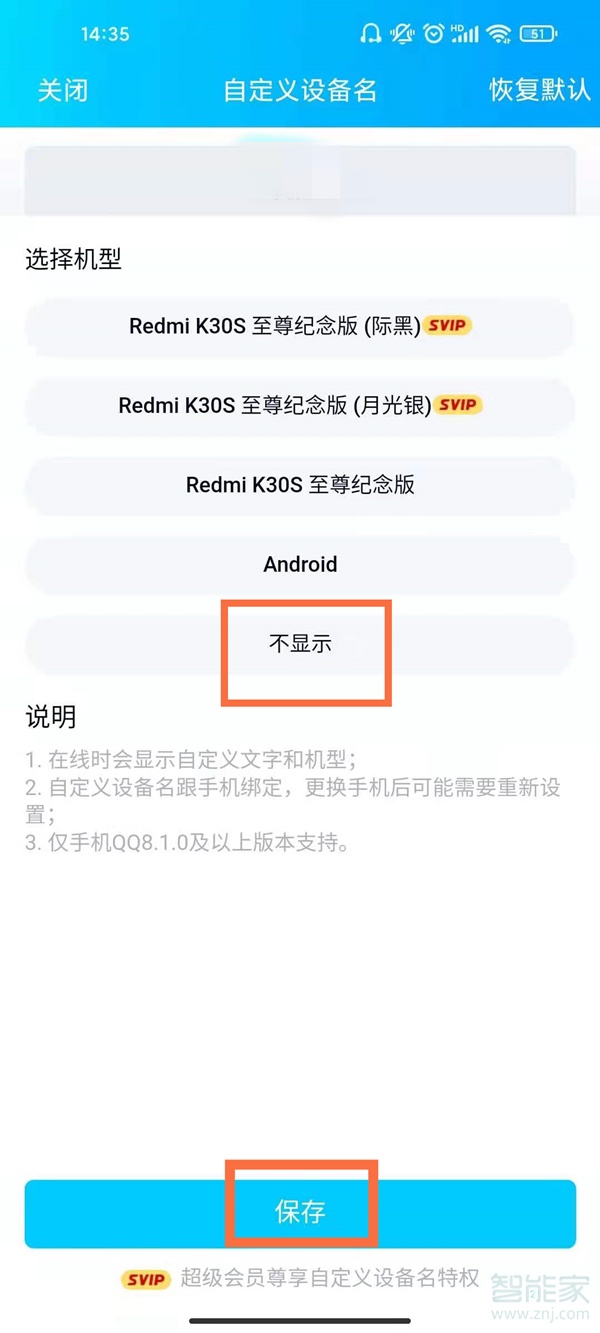This screenshot has height=1333, width=600.
Task: Choose Redmi K30S 至尊纪念版 (月光银)
Action: pyautogui.click(x=300, y=405)
